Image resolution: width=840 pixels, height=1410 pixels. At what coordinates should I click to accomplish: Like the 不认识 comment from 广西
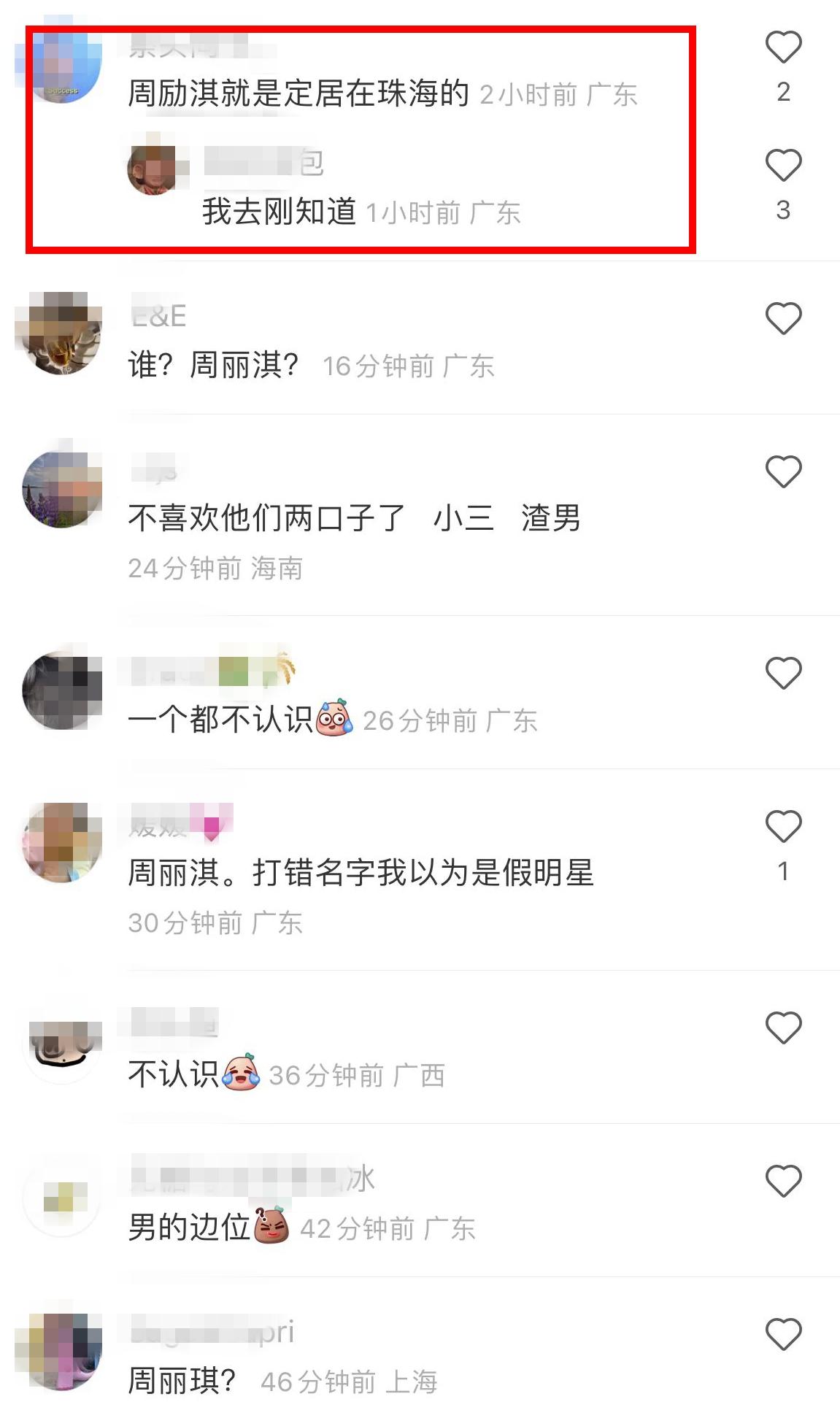(783, 1028)
